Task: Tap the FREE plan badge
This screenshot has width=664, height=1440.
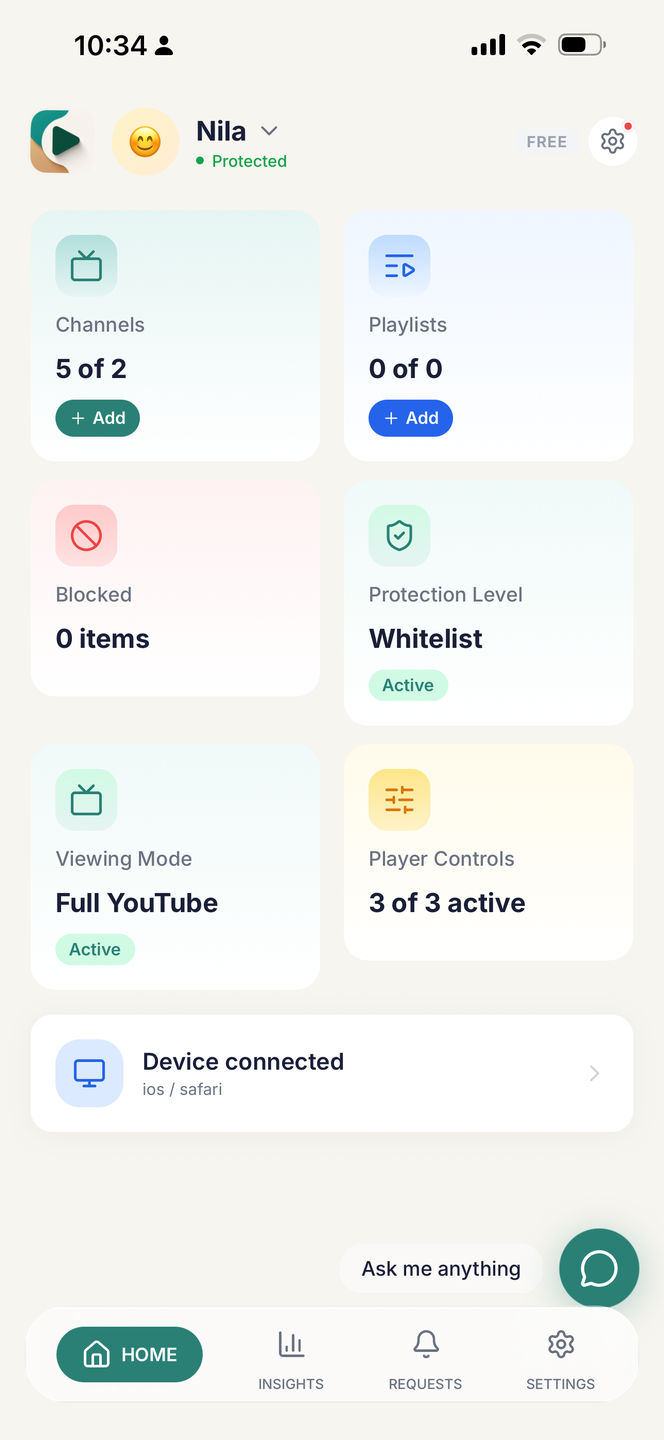Action: point(547,142)
